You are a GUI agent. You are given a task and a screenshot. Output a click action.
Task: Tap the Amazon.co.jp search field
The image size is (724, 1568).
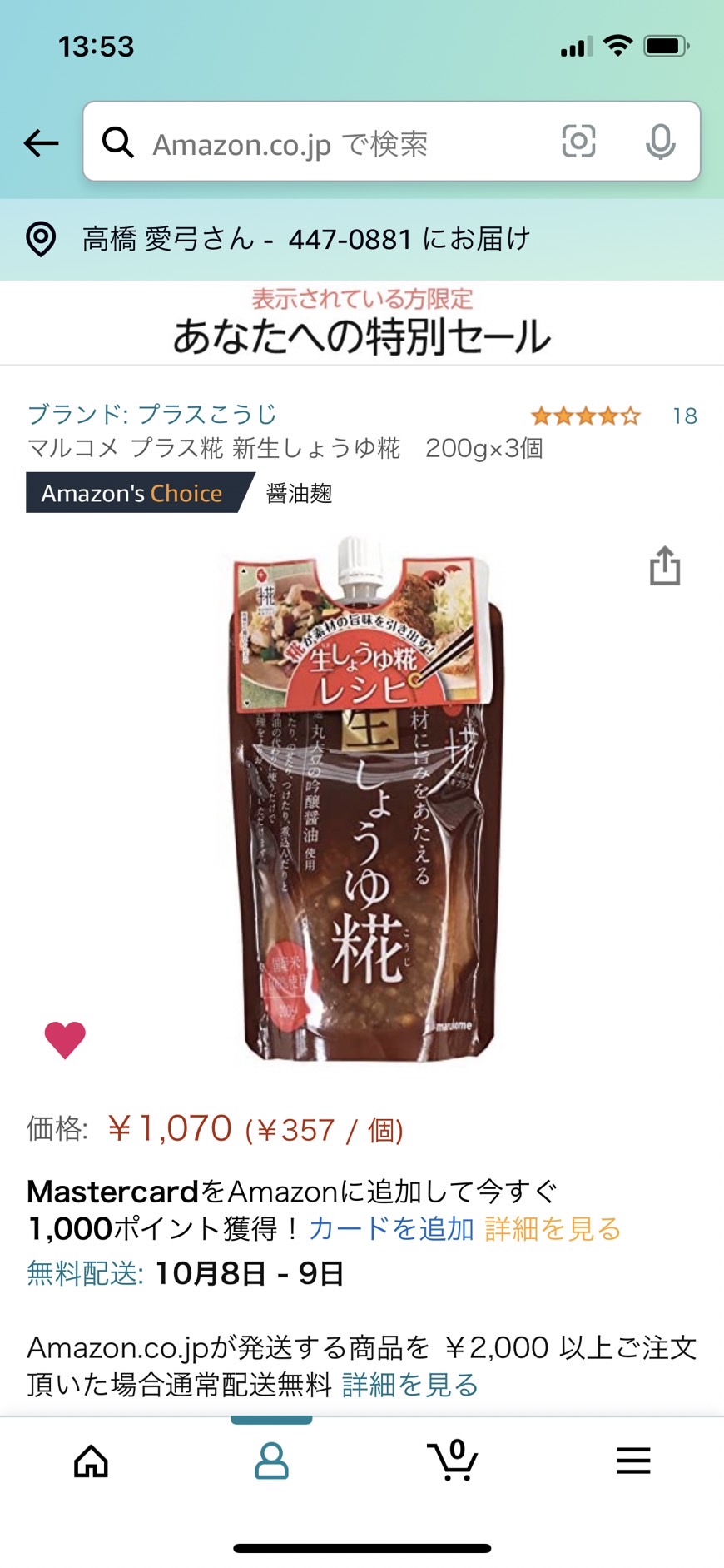(x=333, y=143)
